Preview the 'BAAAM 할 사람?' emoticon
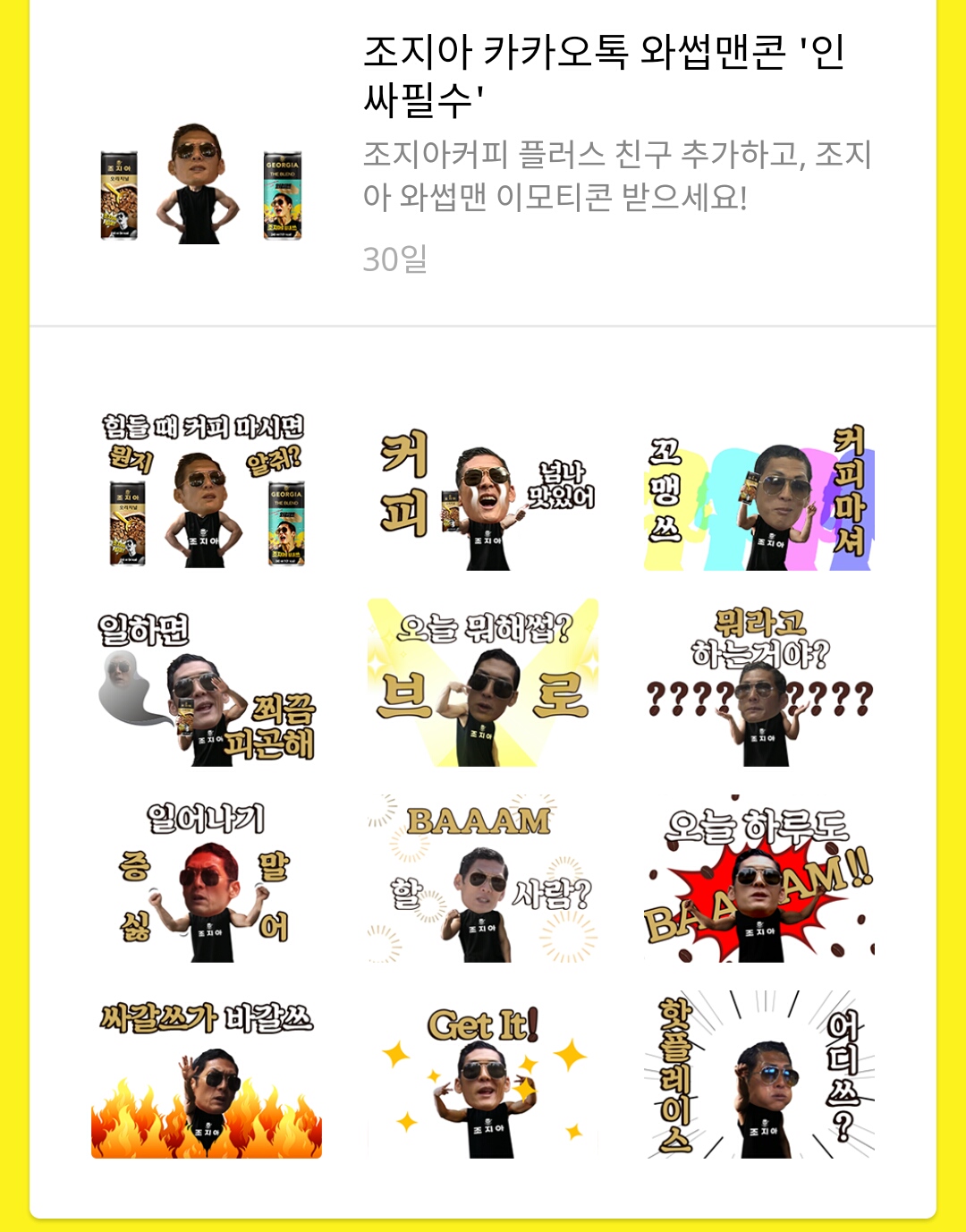 pos(483,880)
